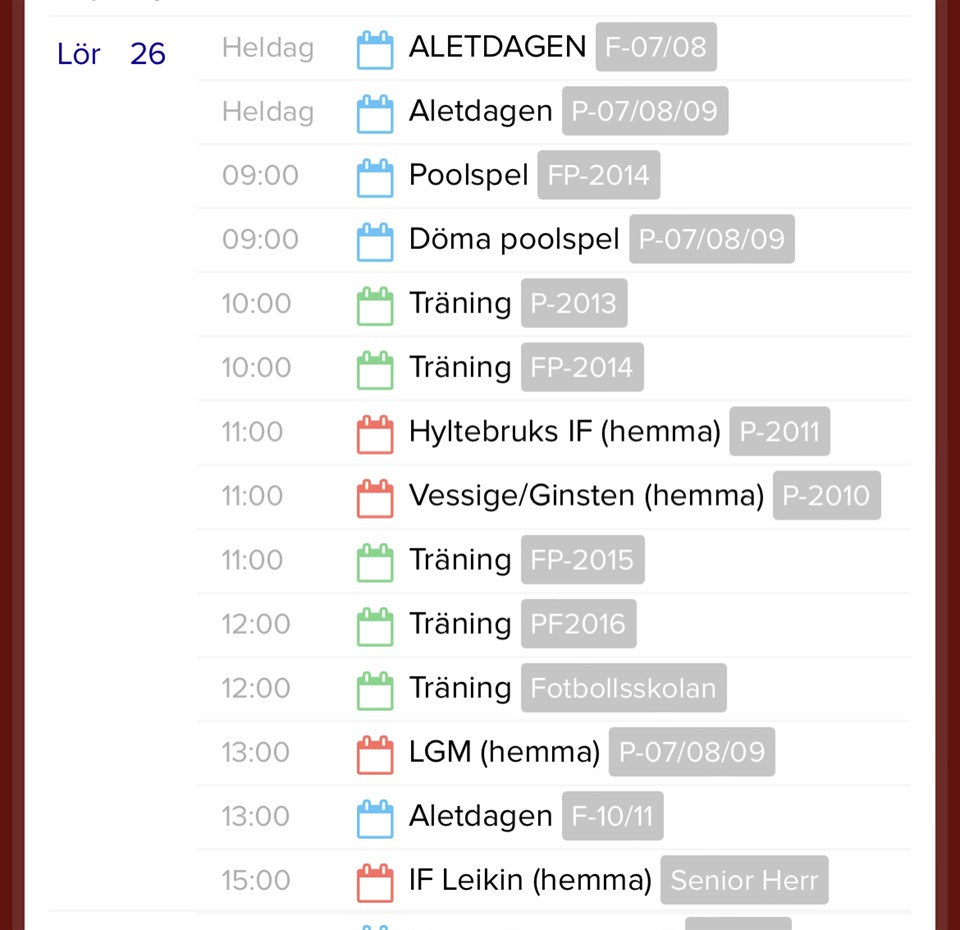Open the Hyltebruks IF home match

[564, 432]
